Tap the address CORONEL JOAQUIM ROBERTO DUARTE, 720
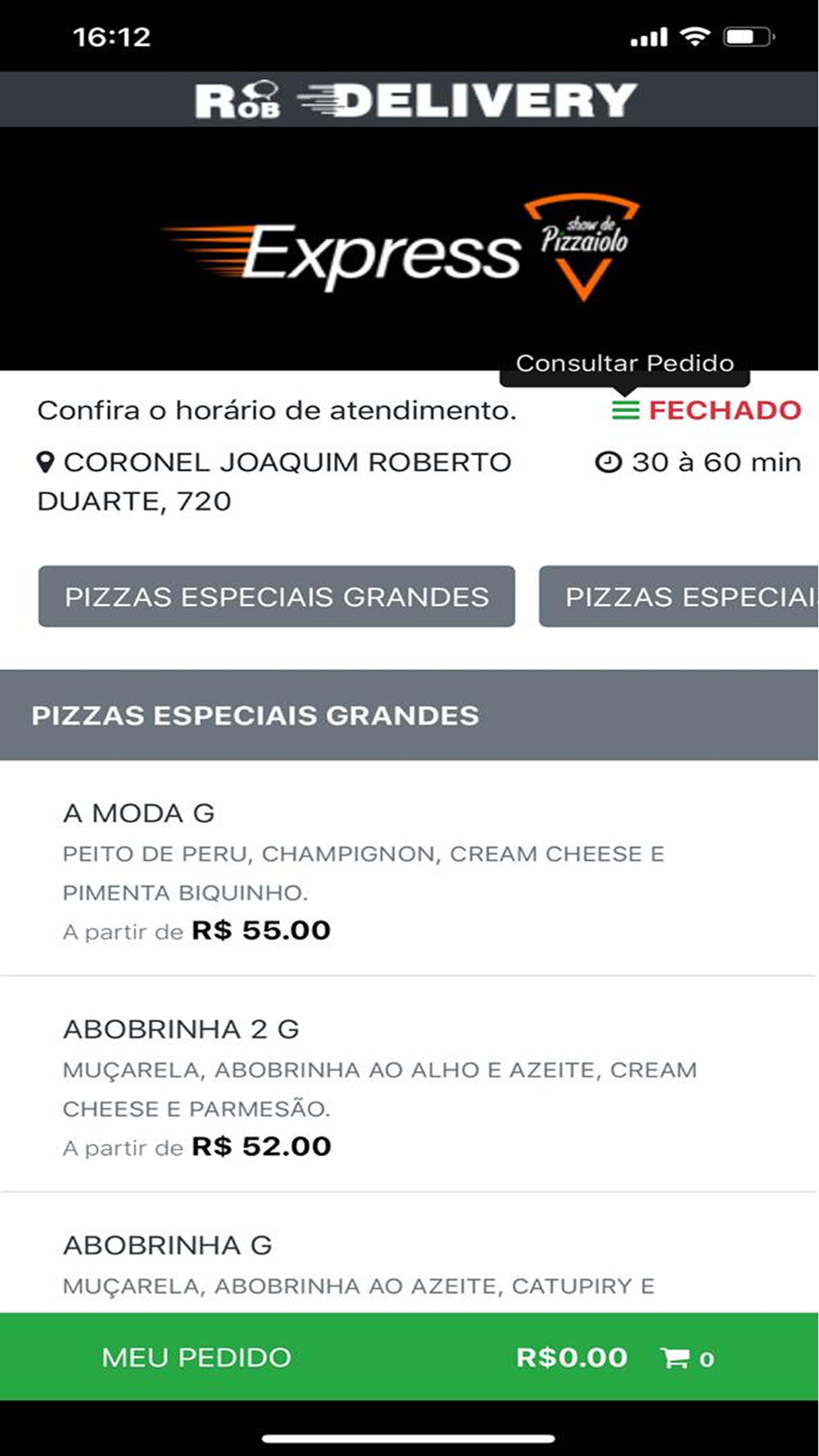Image resolution: width=819 pixels, height=1456 pixels. tap(274, 482)
